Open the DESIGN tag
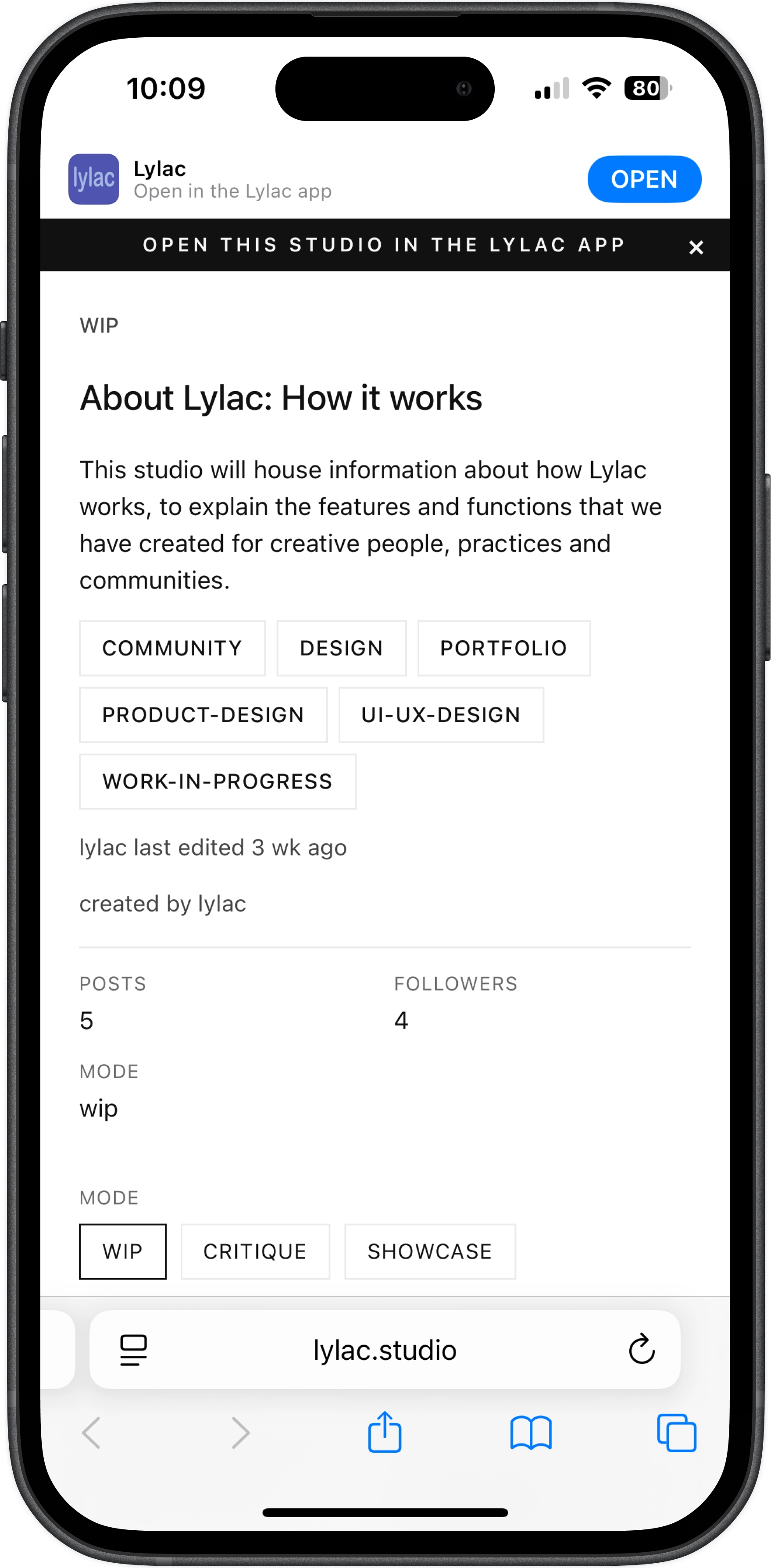Screen dimensions: 771x1568 point(341,648)
